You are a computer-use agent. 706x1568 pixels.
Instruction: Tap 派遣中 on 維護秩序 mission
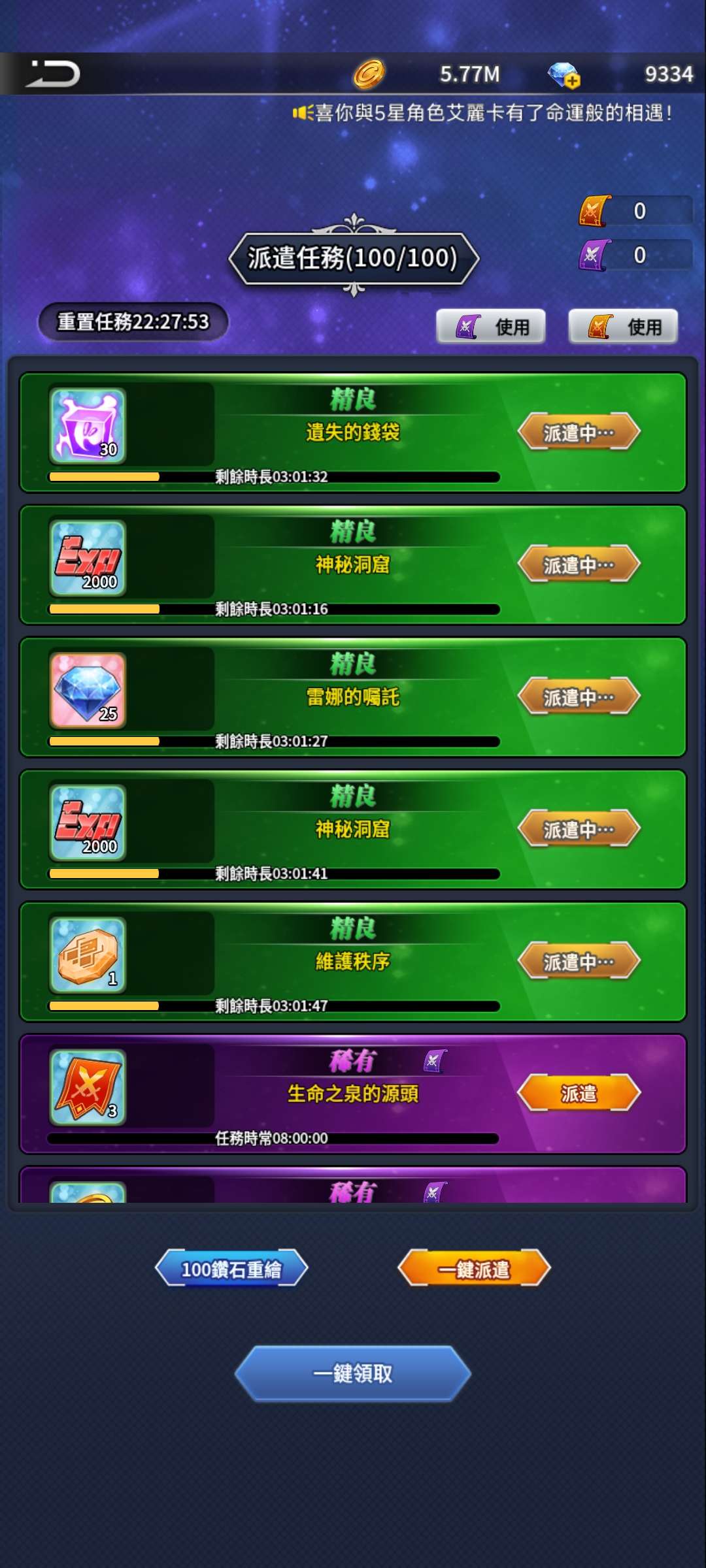coord(579,961)
